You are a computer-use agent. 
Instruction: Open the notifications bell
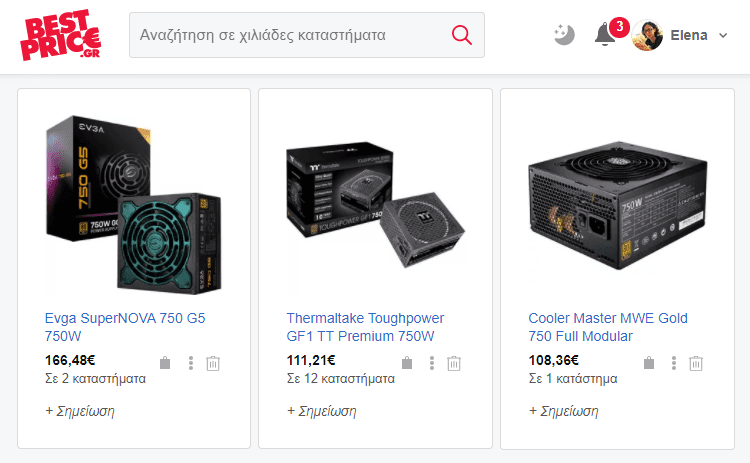[x=605, y=35]
